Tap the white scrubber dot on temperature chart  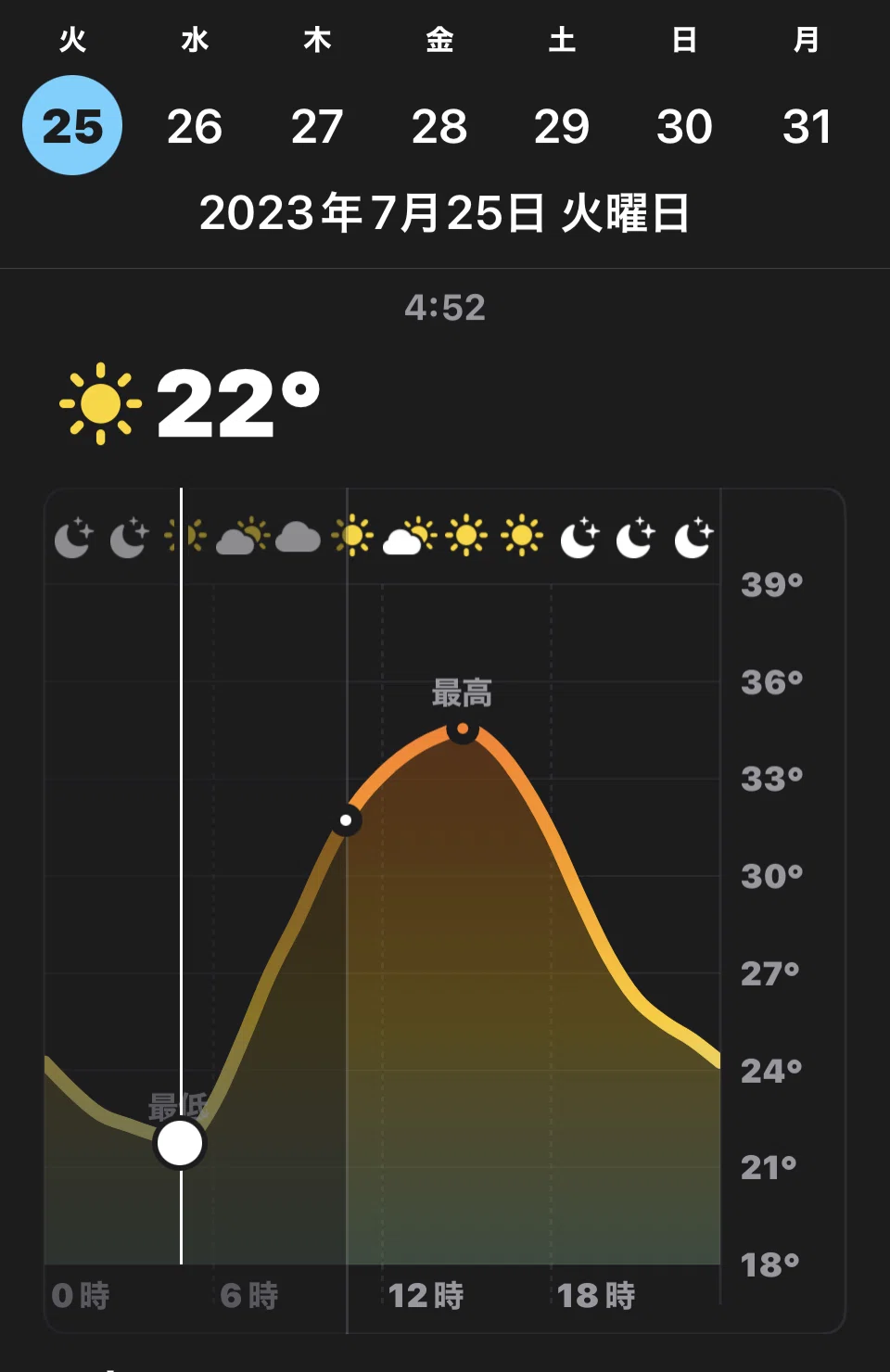click(x=180, y=1143)
